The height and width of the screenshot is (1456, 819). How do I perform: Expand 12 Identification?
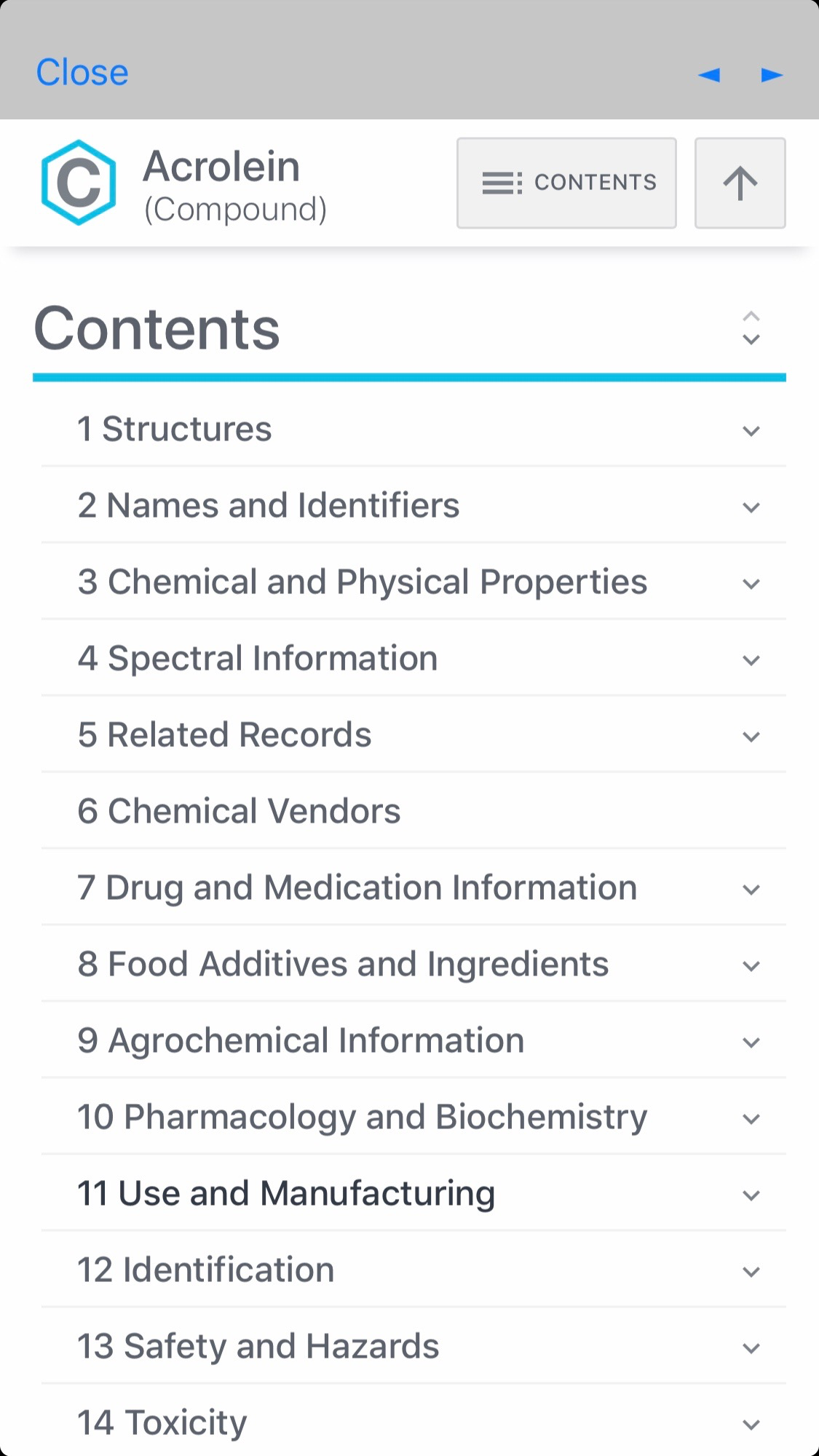pyautogui.click(x=751, y=1271)
